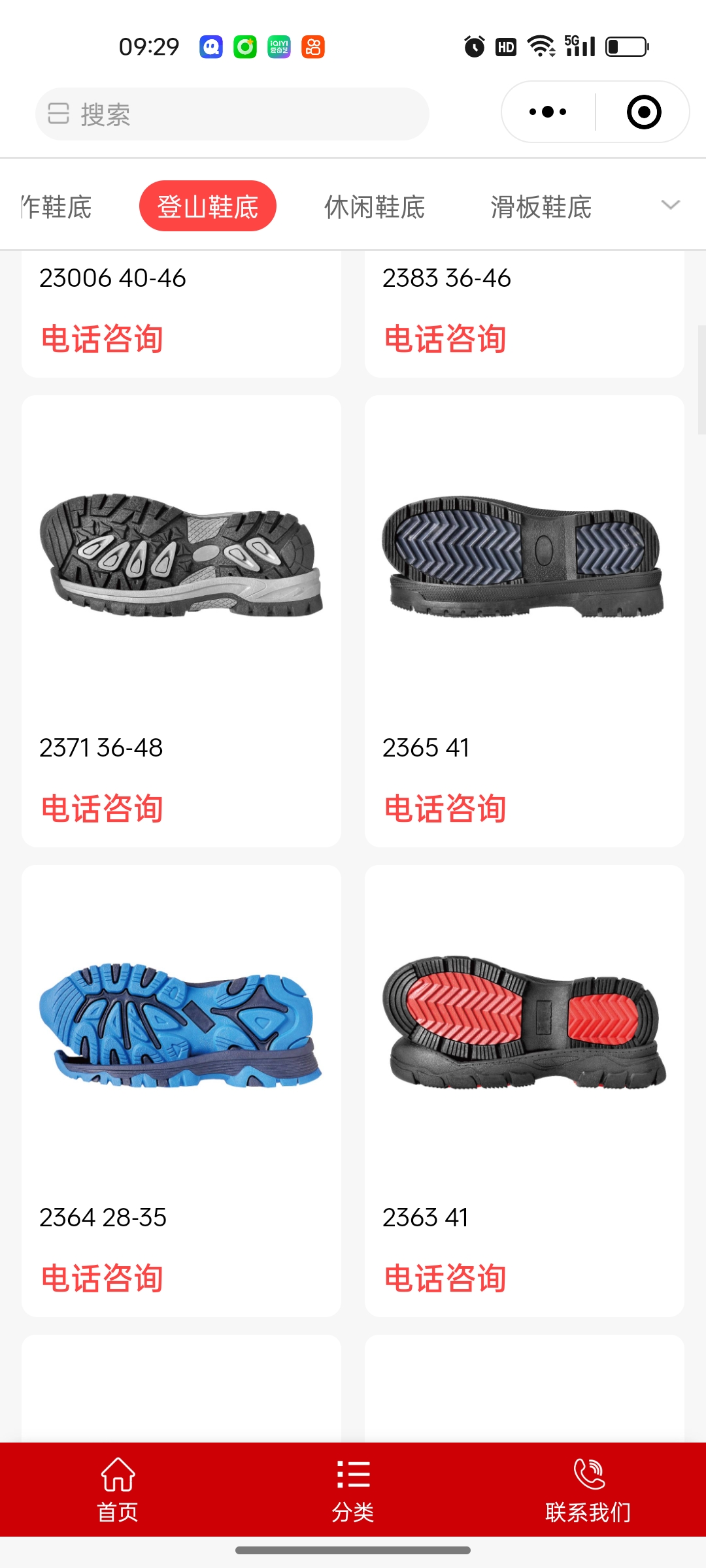Open the 分类 categories tab
Image resolution: width=706 pixels, height=1568 pixels.
click(x=353, y=1490)
